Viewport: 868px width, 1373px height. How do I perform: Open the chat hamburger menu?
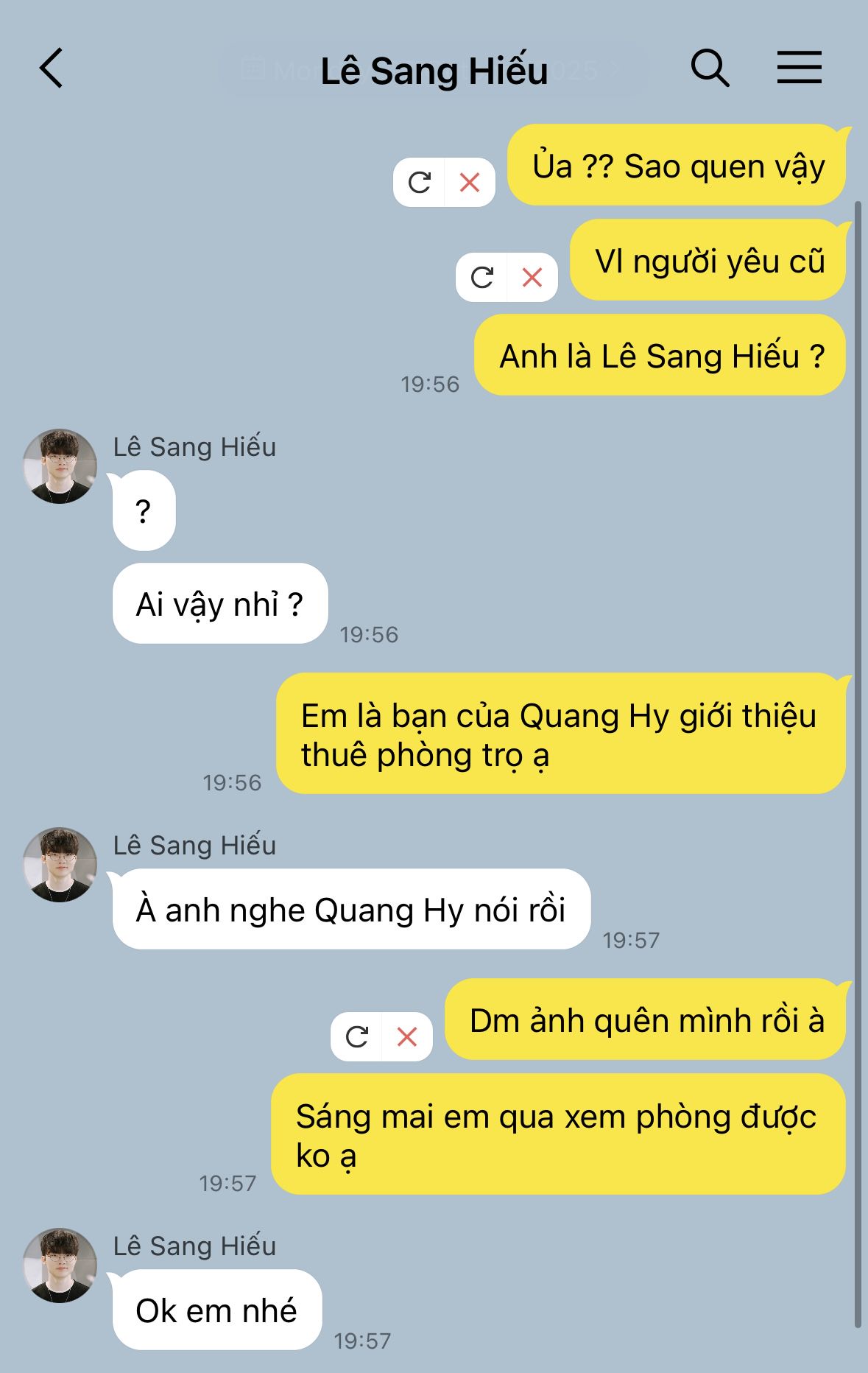tap(799, 68)
